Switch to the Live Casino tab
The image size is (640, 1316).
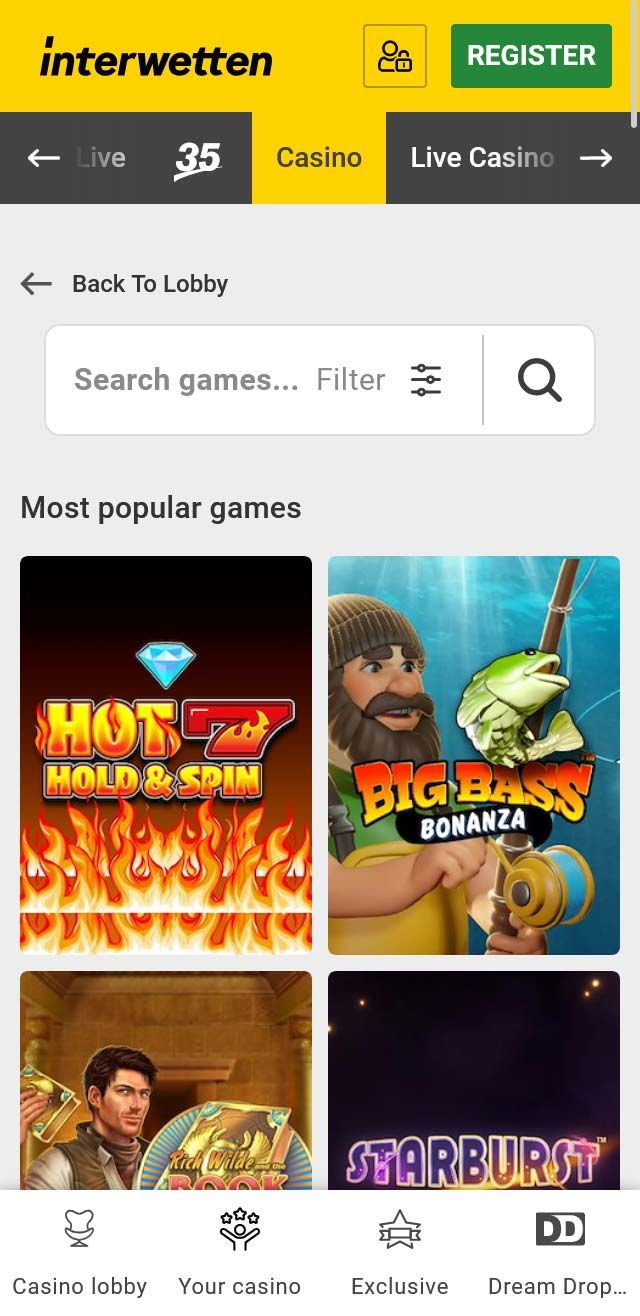[481, 158]
